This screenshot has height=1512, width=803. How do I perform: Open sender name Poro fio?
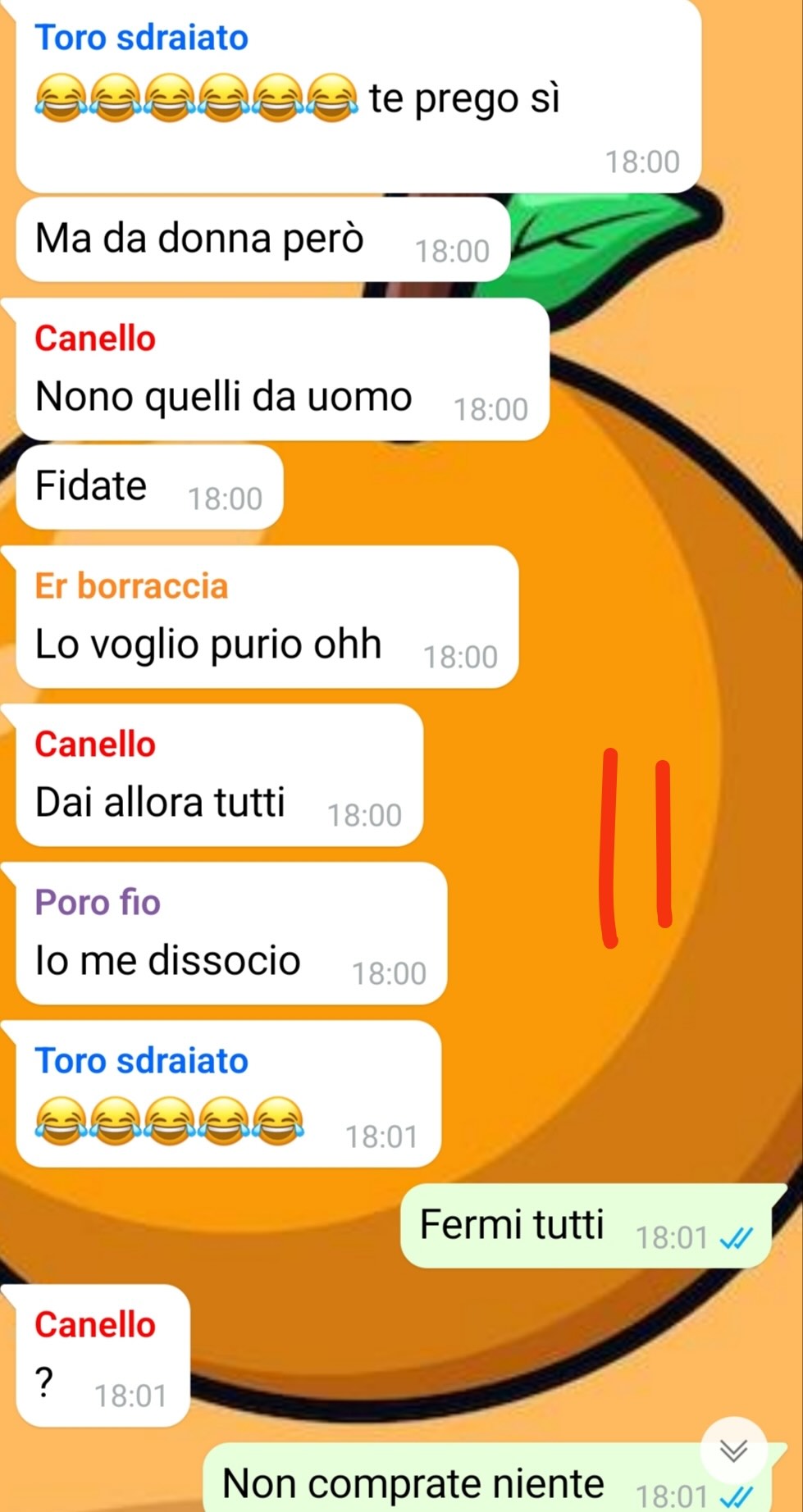(98, 903)
